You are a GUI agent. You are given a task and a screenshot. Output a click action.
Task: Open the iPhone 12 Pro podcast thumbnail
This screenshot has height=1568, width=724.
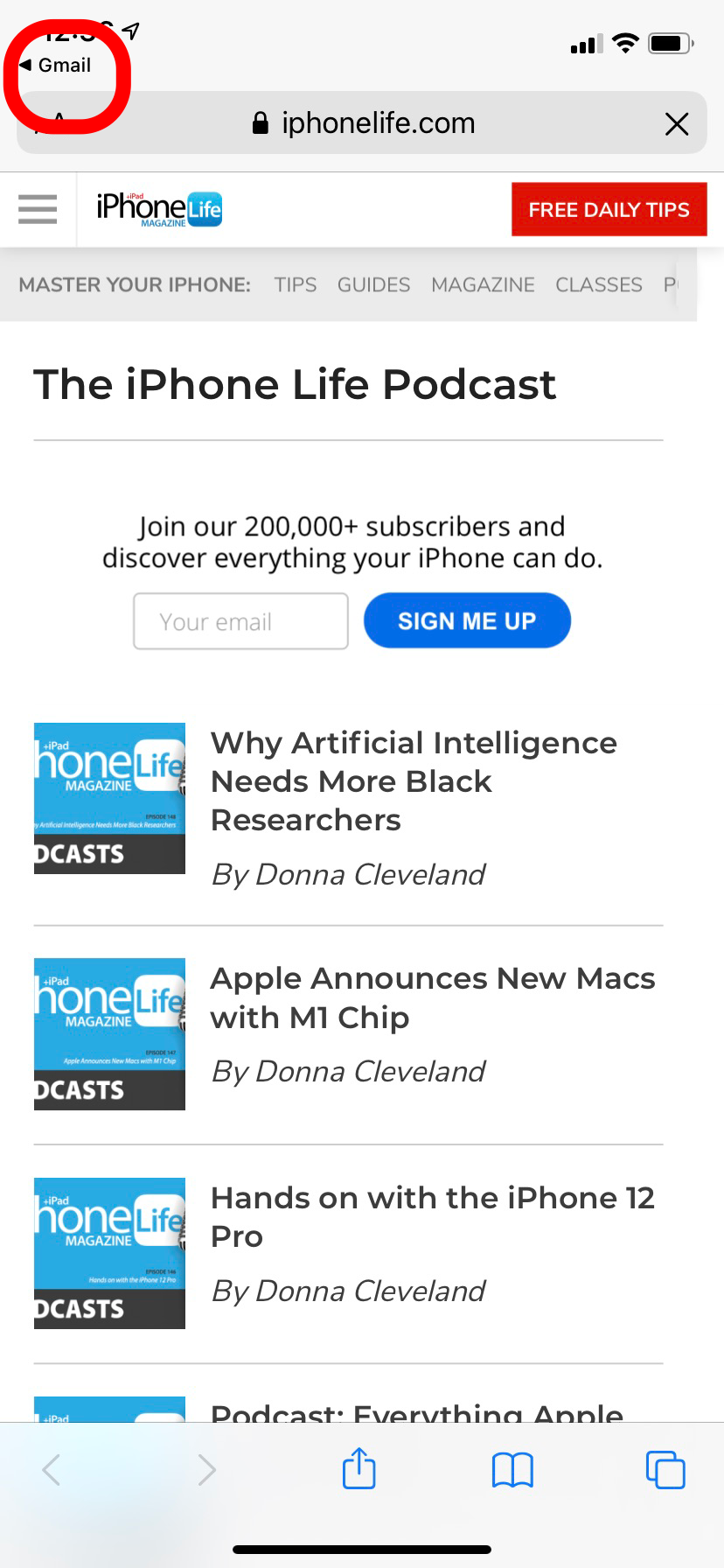109,1253
